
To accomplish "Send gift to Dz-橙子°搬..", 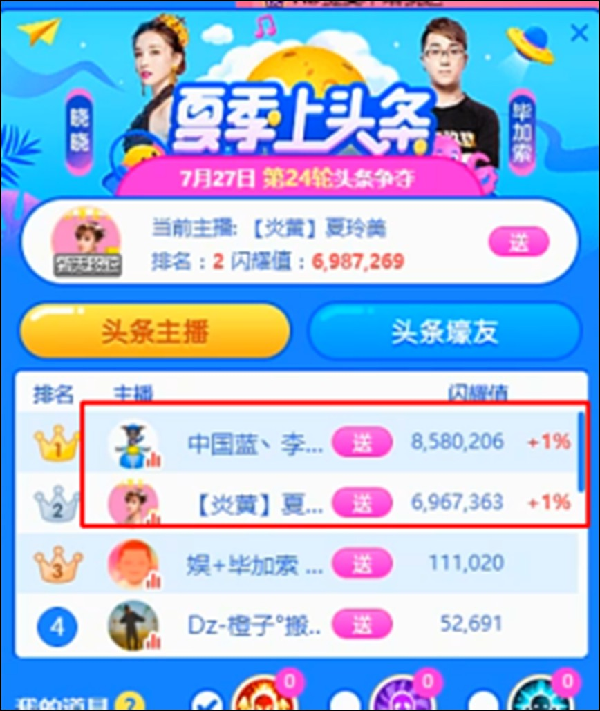I will [360, 627].
